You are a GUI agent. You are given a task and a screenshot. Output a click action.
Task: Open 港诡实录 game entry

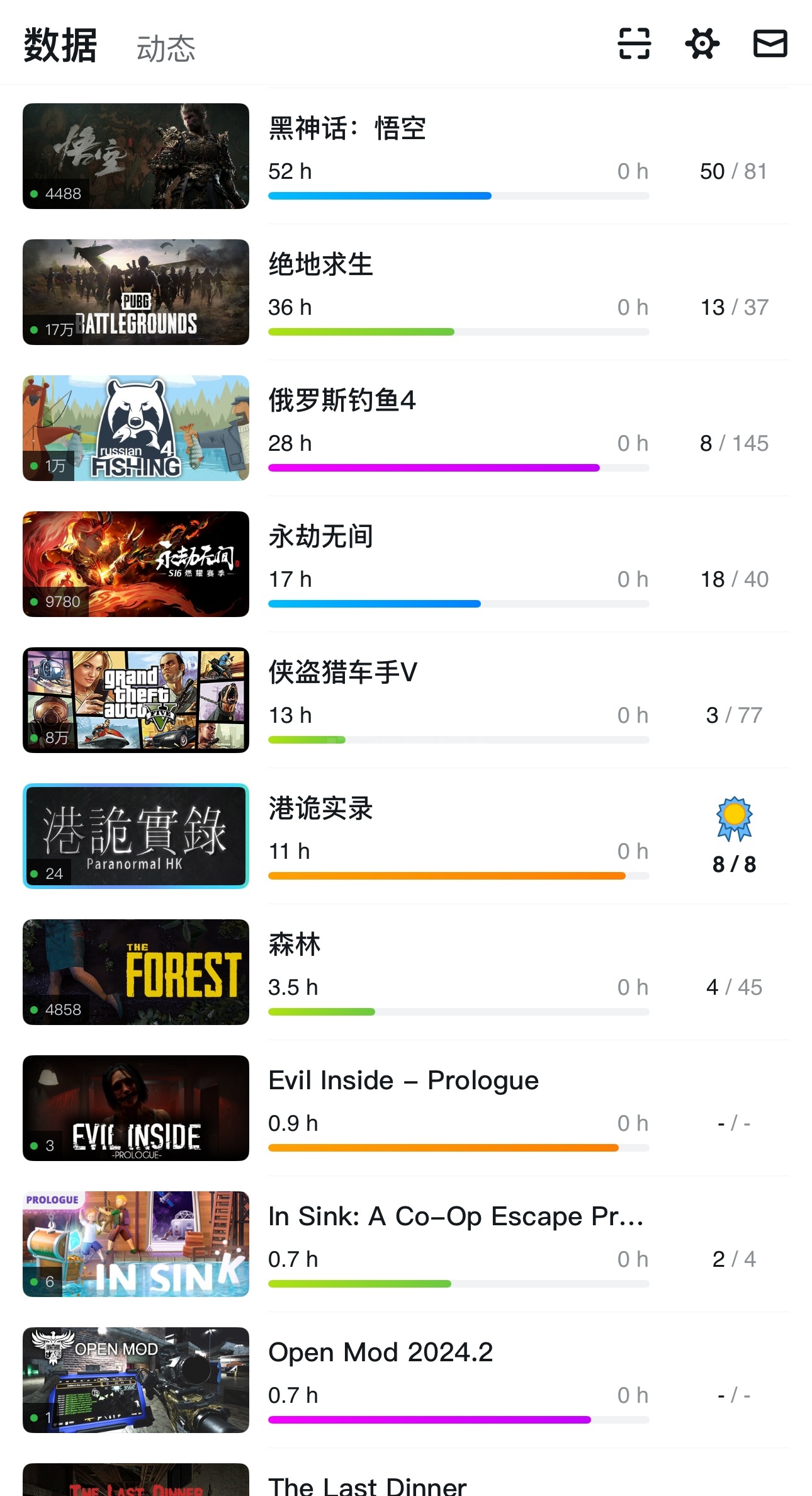(x=406, y=836)
